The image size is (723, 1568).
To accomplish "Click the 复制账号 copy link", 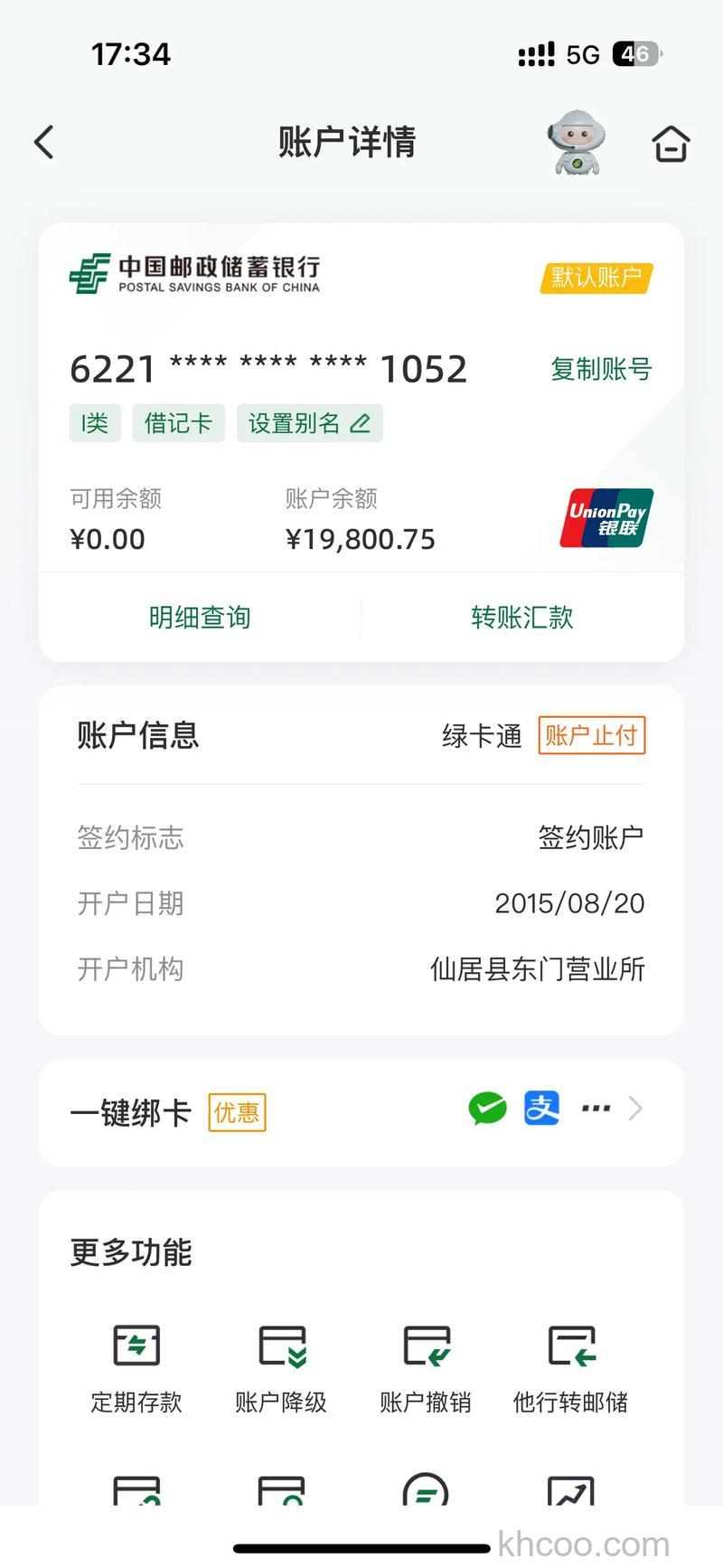I will click(600, 368).
